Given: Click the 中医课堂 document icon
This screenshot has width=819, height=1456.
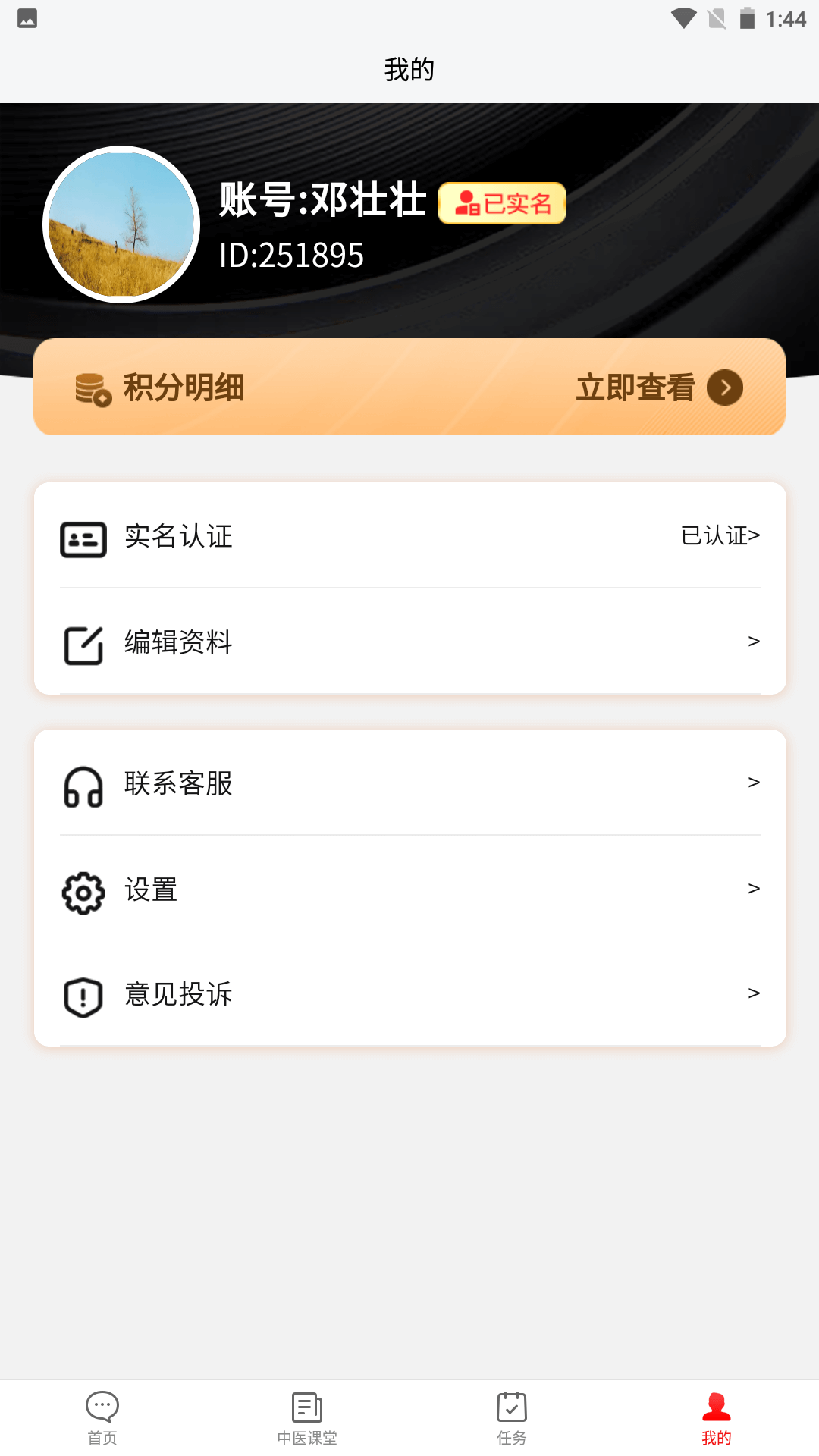Looking at the screenshot, I should 306,1407.
